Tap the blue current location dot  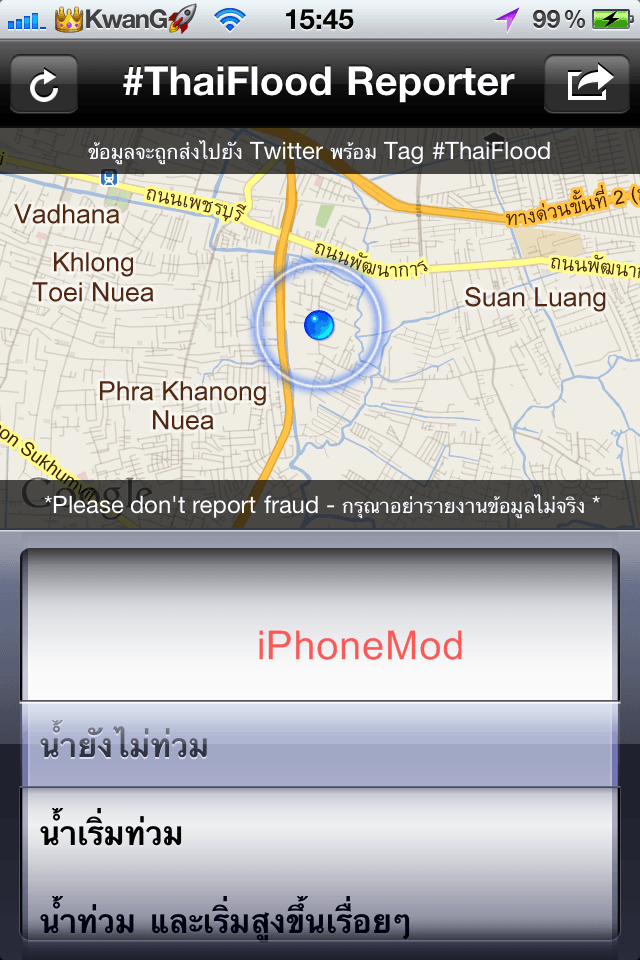[319, 324]
